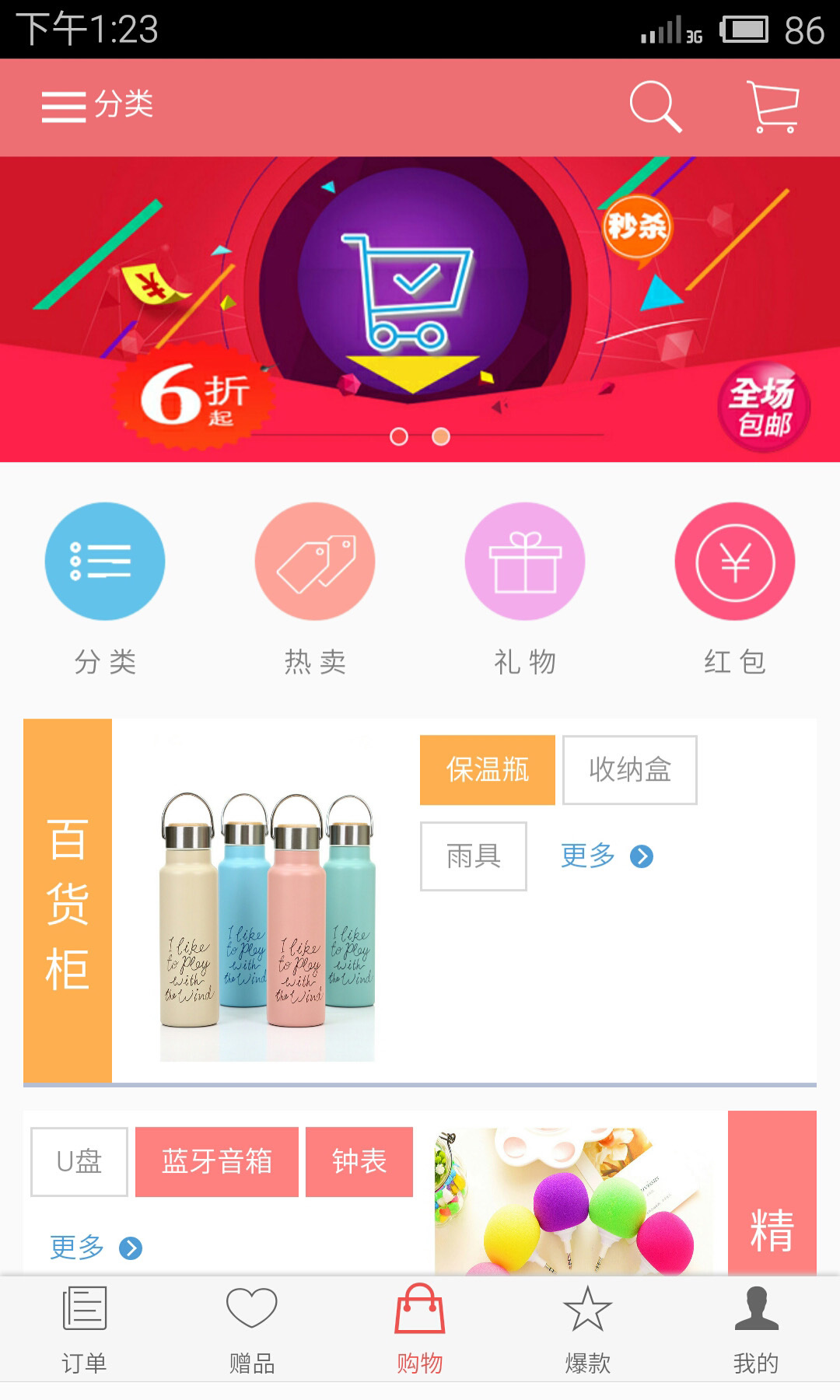Open the shopping cart
840x1400 pixels.
[x=773, y=107]
